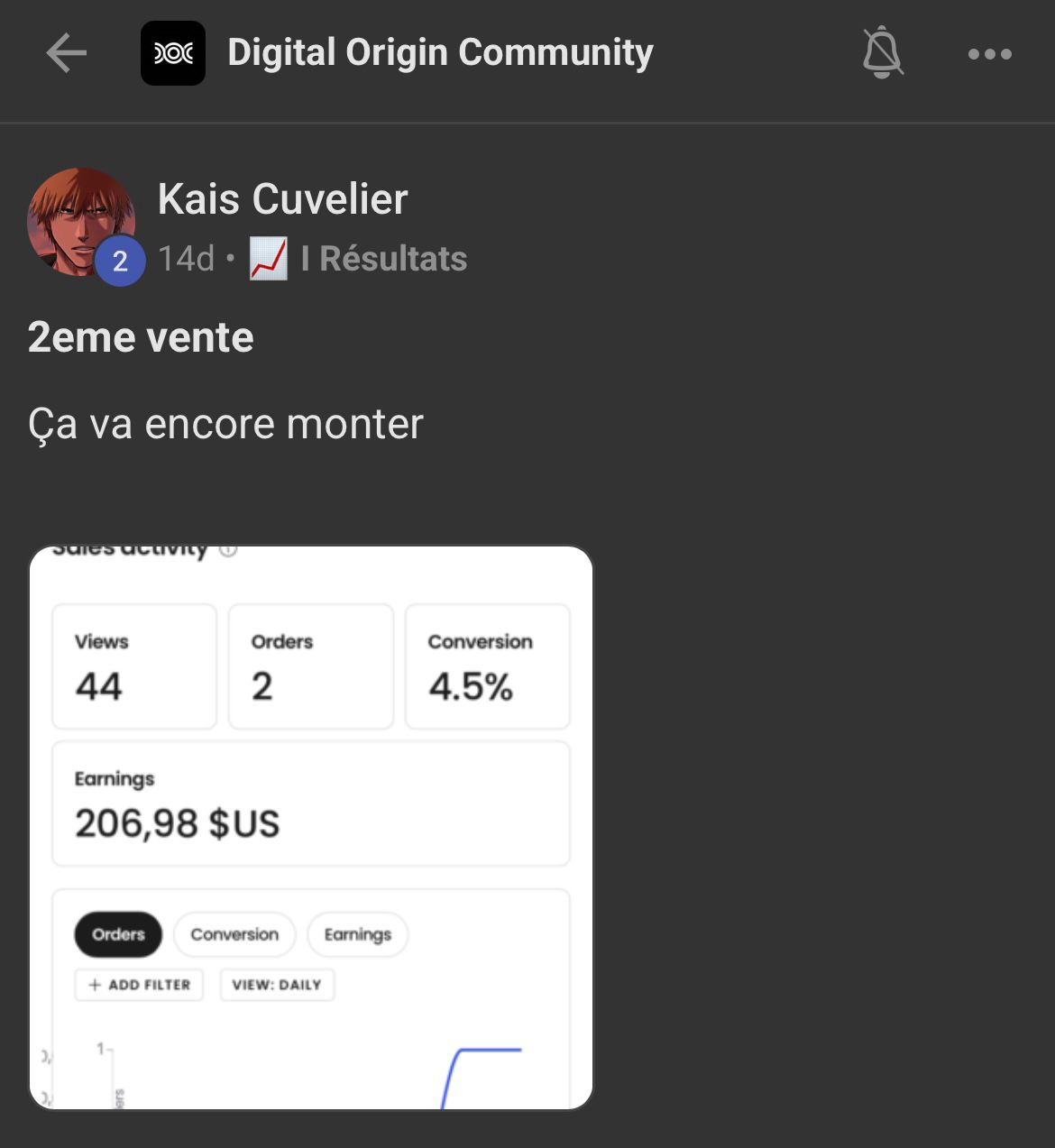The image size is (1055, 1148).
Task: Select the Conversion stat tab
Action: [x=488, y=666]
